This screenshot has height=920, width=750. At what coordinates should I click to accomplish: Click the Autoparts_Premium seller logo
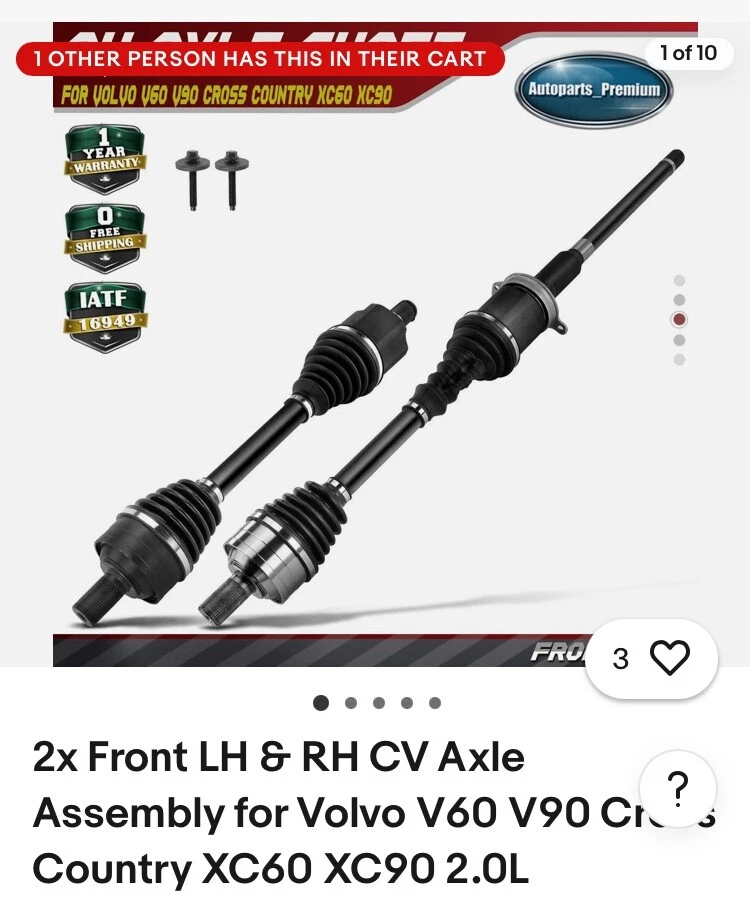pyautogui.click(x=590, y=90)
